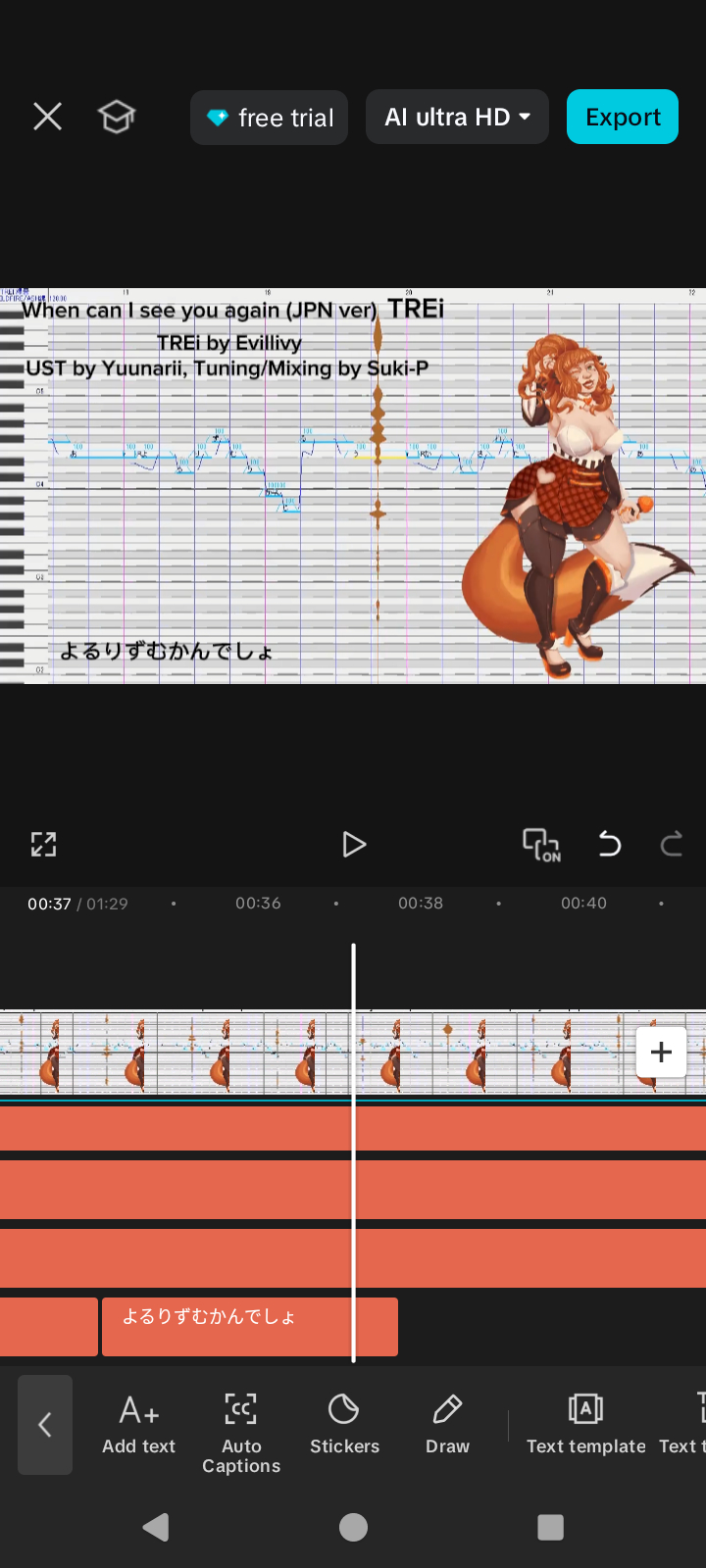Open Text template options
Screen dimensions: 706x1568
click(x=585, y=1424)
